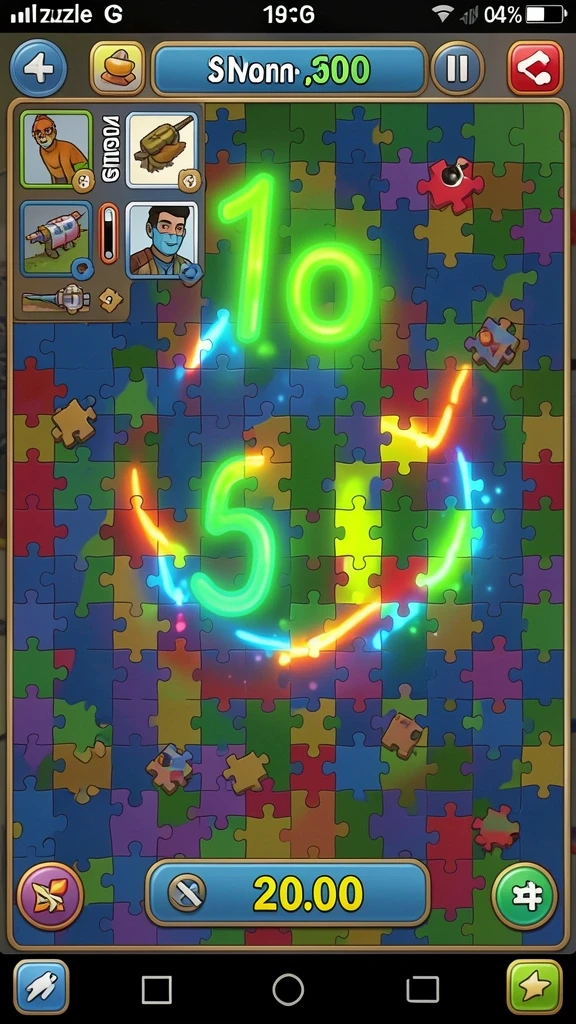
Task: Tap the blue arrow button at top left
Action: click(x=39, y=69)
